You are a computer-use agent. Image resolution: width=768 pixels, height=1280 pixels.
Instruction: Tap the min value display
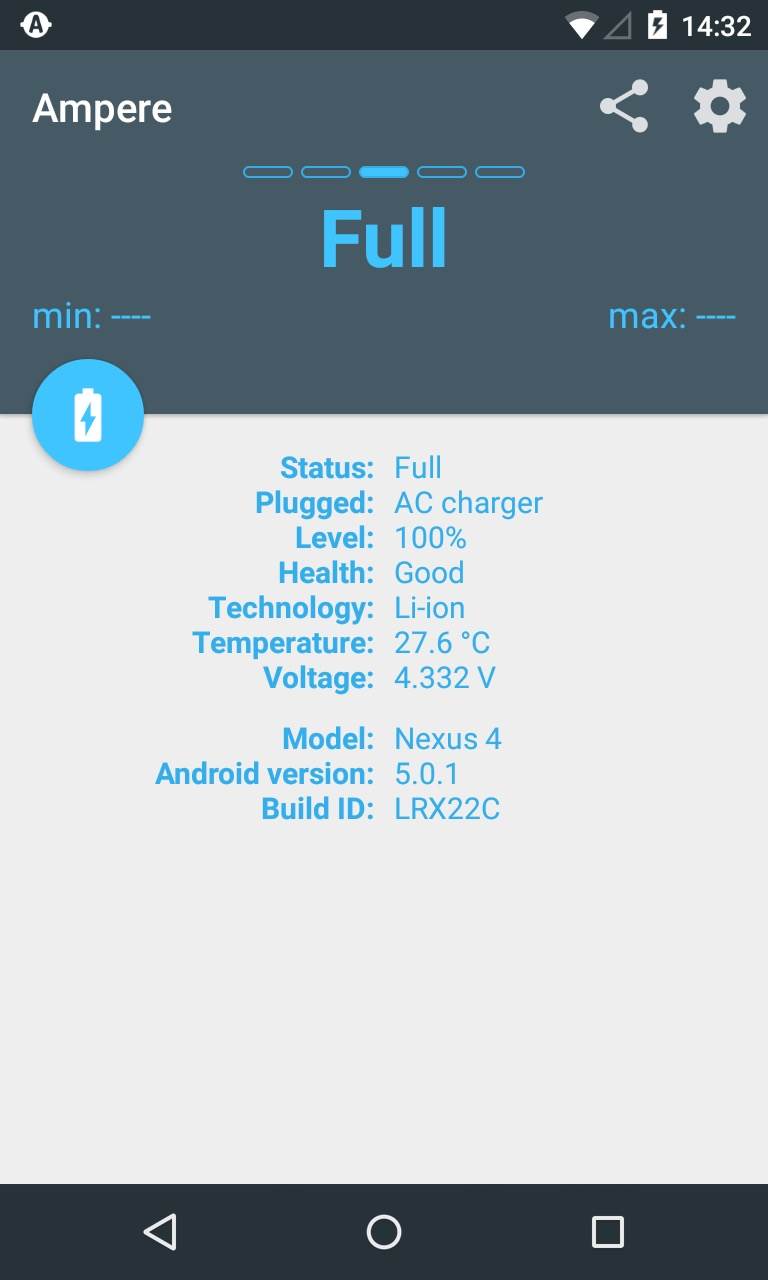point(91,315)
